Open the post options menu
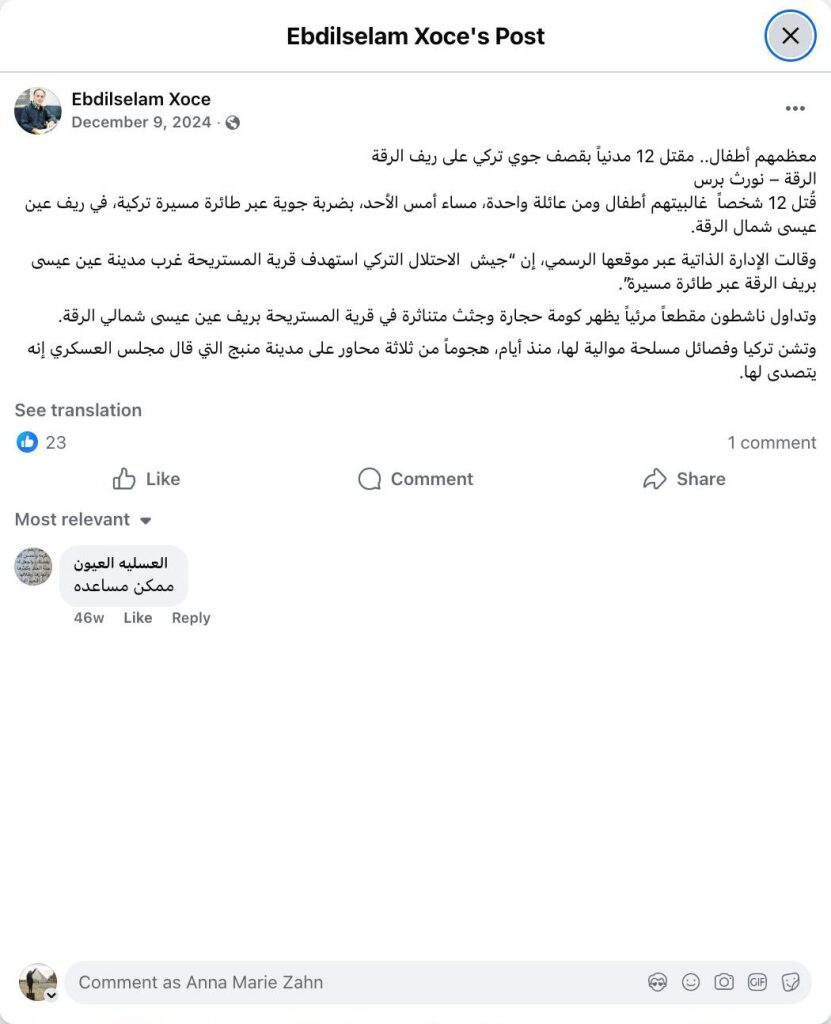Viewport: 831px width, 1024px height. (x=795, y=108)
